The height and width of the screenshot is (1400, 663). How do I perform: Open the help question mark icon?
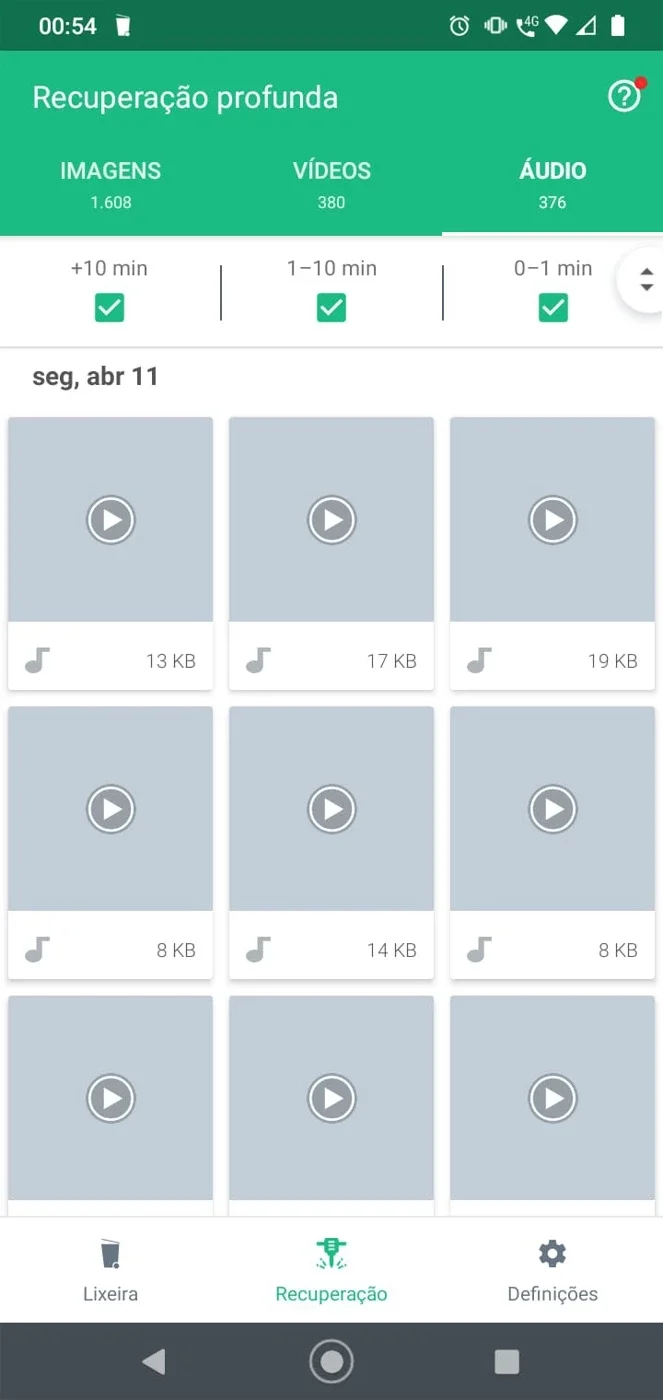(x=624, y=97)
